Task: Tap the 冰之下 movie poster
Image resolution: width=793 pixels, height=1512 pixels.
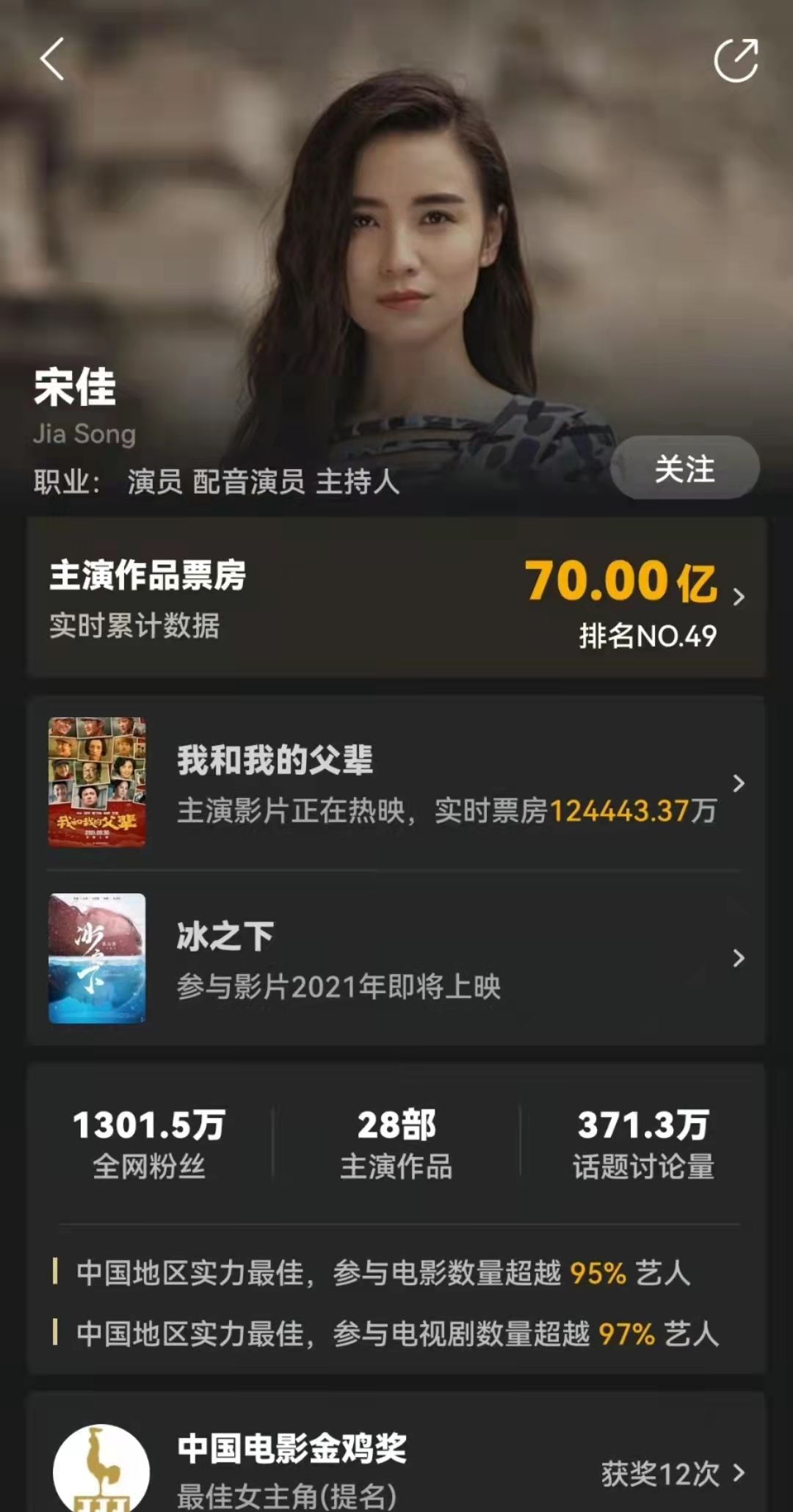Action: (x=98, y=954)
